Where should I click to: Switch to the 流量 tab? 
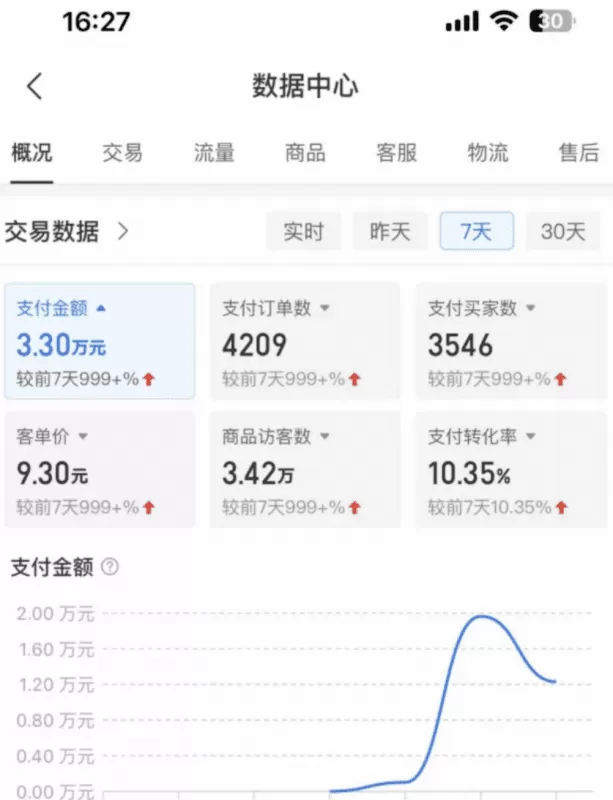(x=214, y=153)
